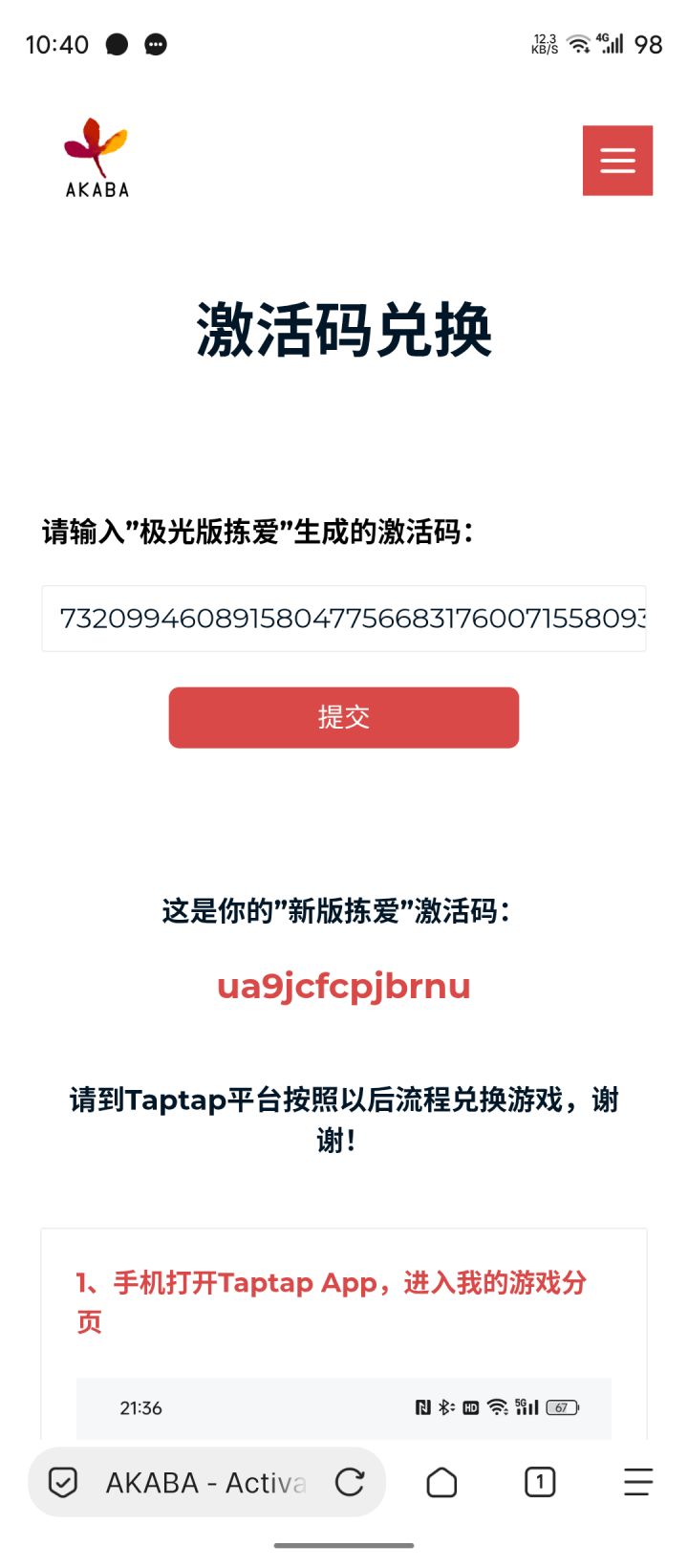
Task: Tap the clock showing 10:40
Action: point(59,44)
